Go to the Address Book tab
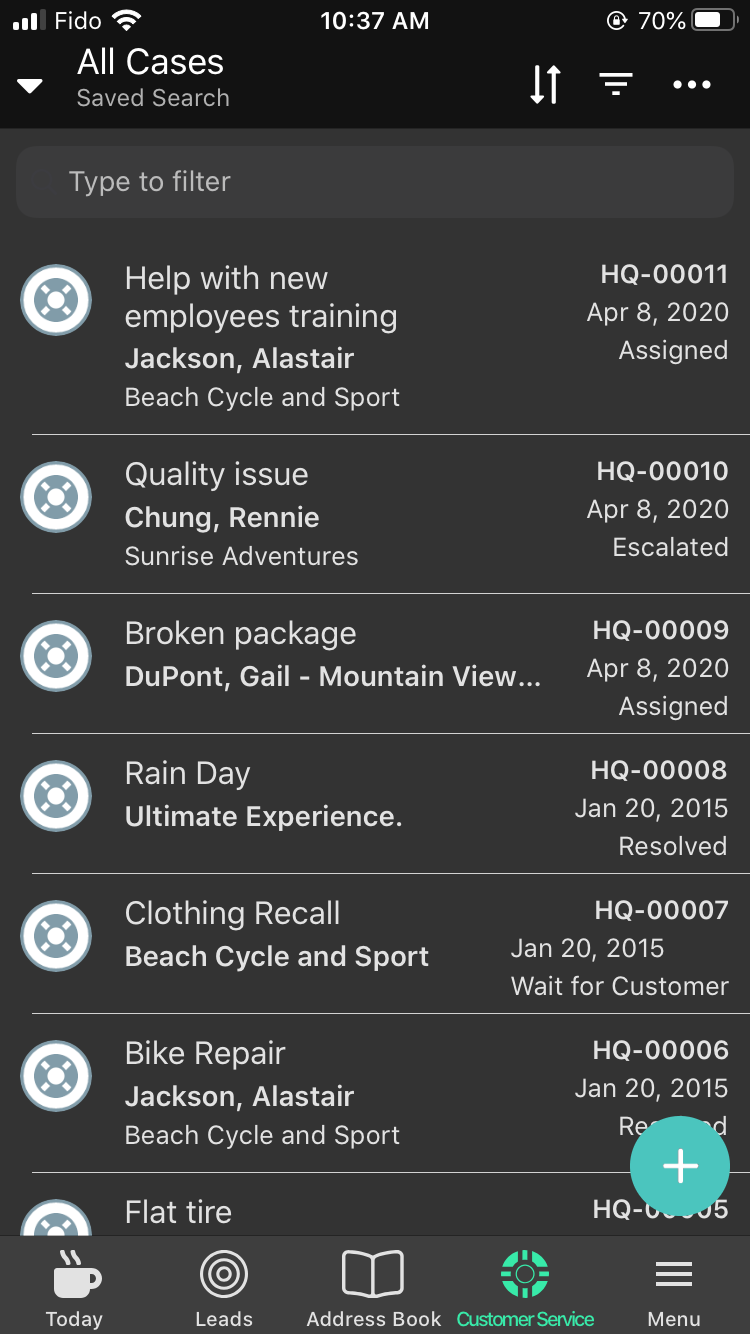The width and height of the screenshot is (750, 1334). point(374,1288)
